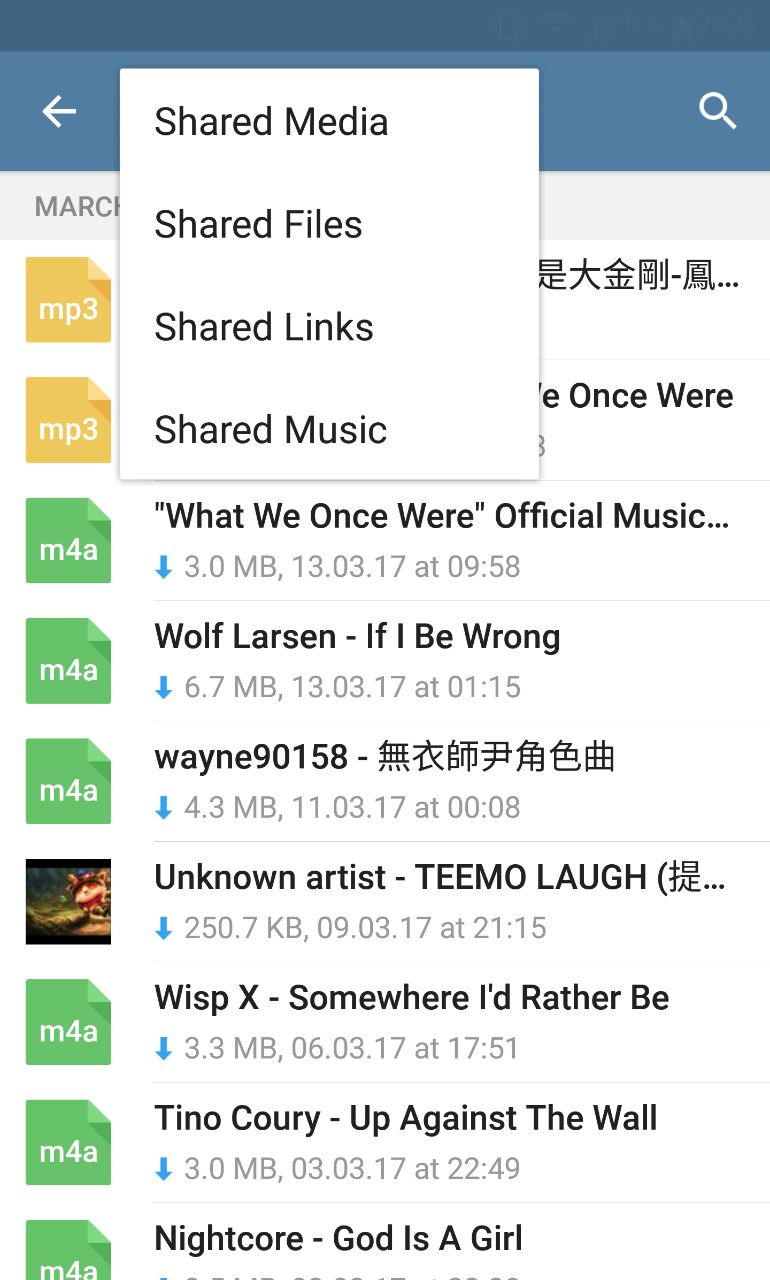
Task: Go back using the arrow icon
Action: [59, 111]
